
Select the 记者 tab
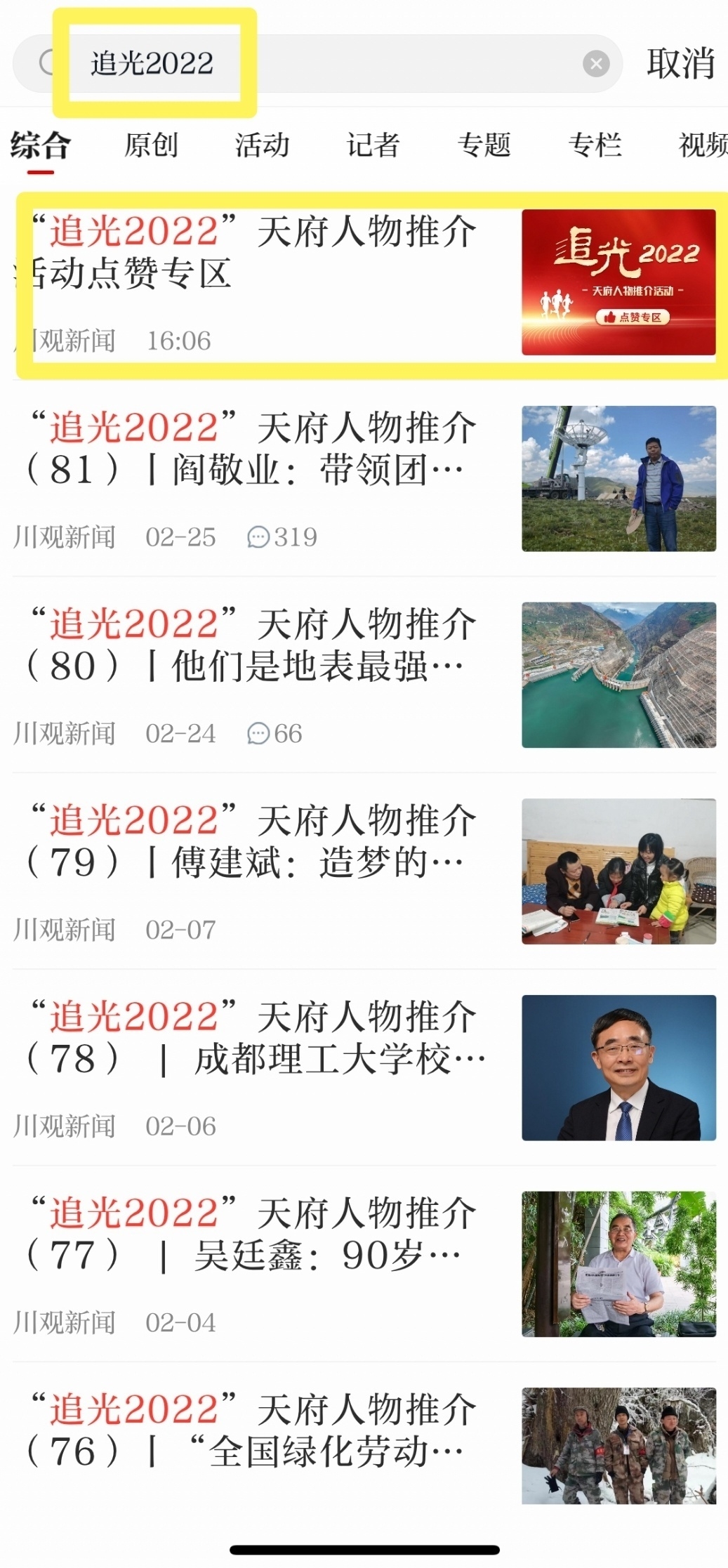pos(373,145)
